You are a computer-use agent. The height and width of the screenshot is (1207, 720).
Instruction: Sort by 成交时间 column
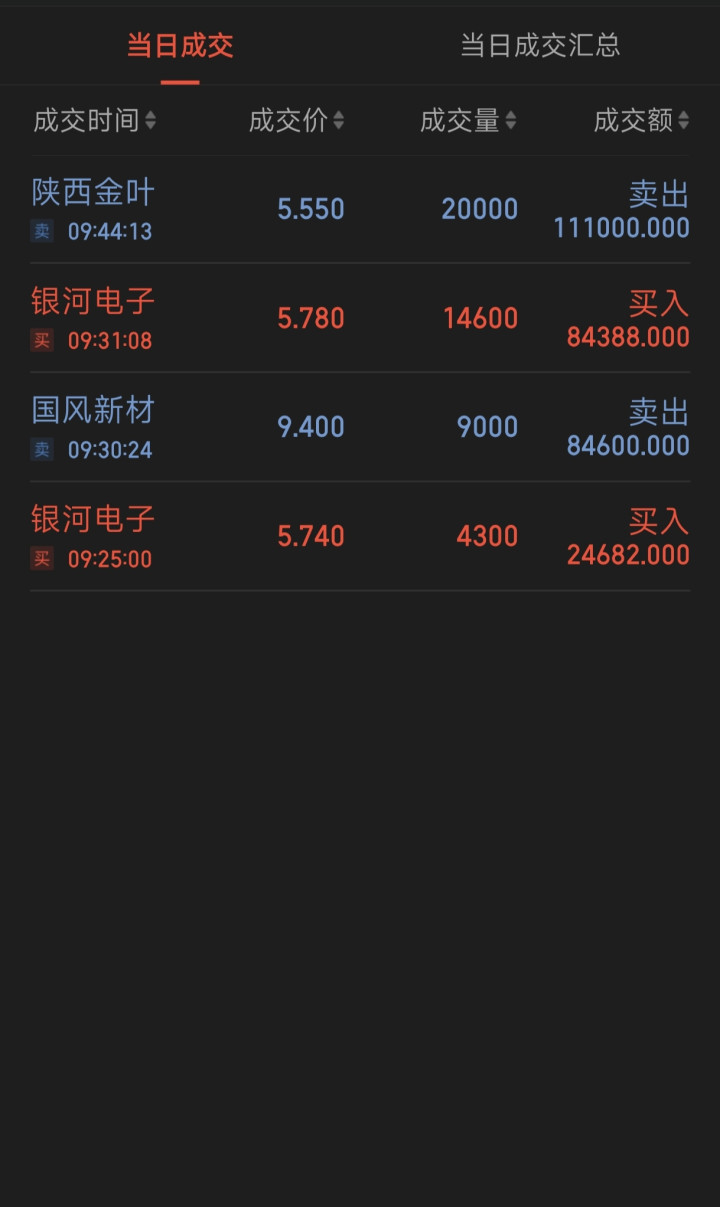point(95,121)
